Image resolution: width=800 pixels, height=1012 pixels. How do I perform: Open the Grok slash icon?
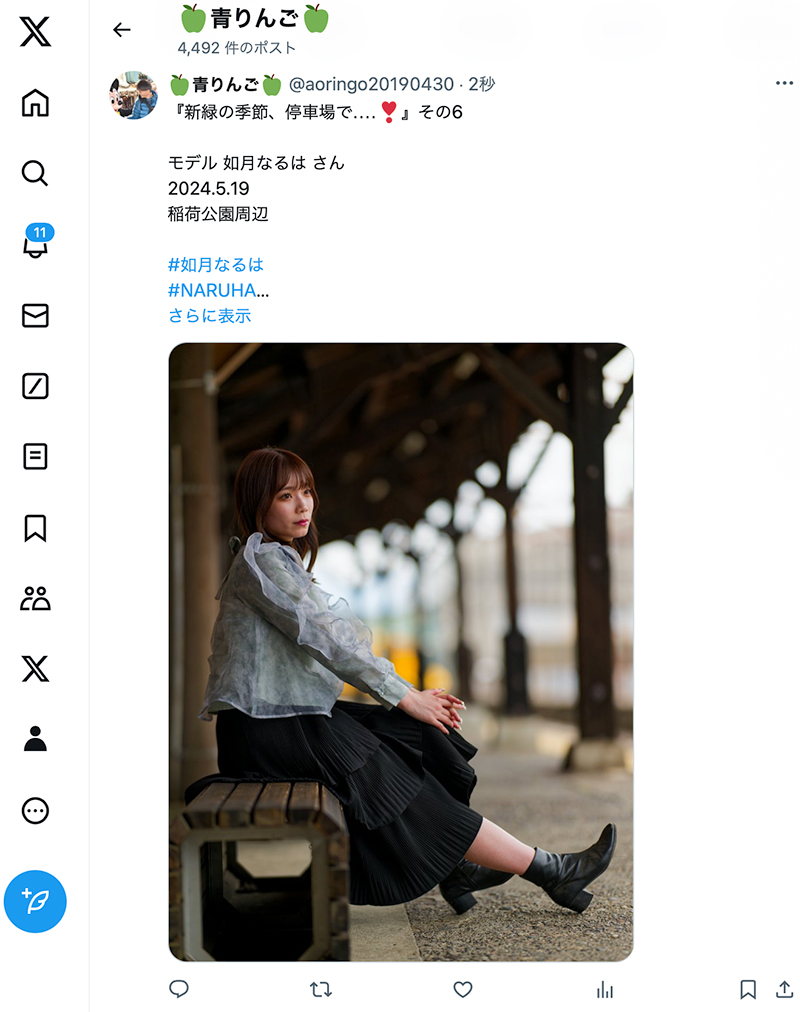pyautogui.click(x=35, y=386)
